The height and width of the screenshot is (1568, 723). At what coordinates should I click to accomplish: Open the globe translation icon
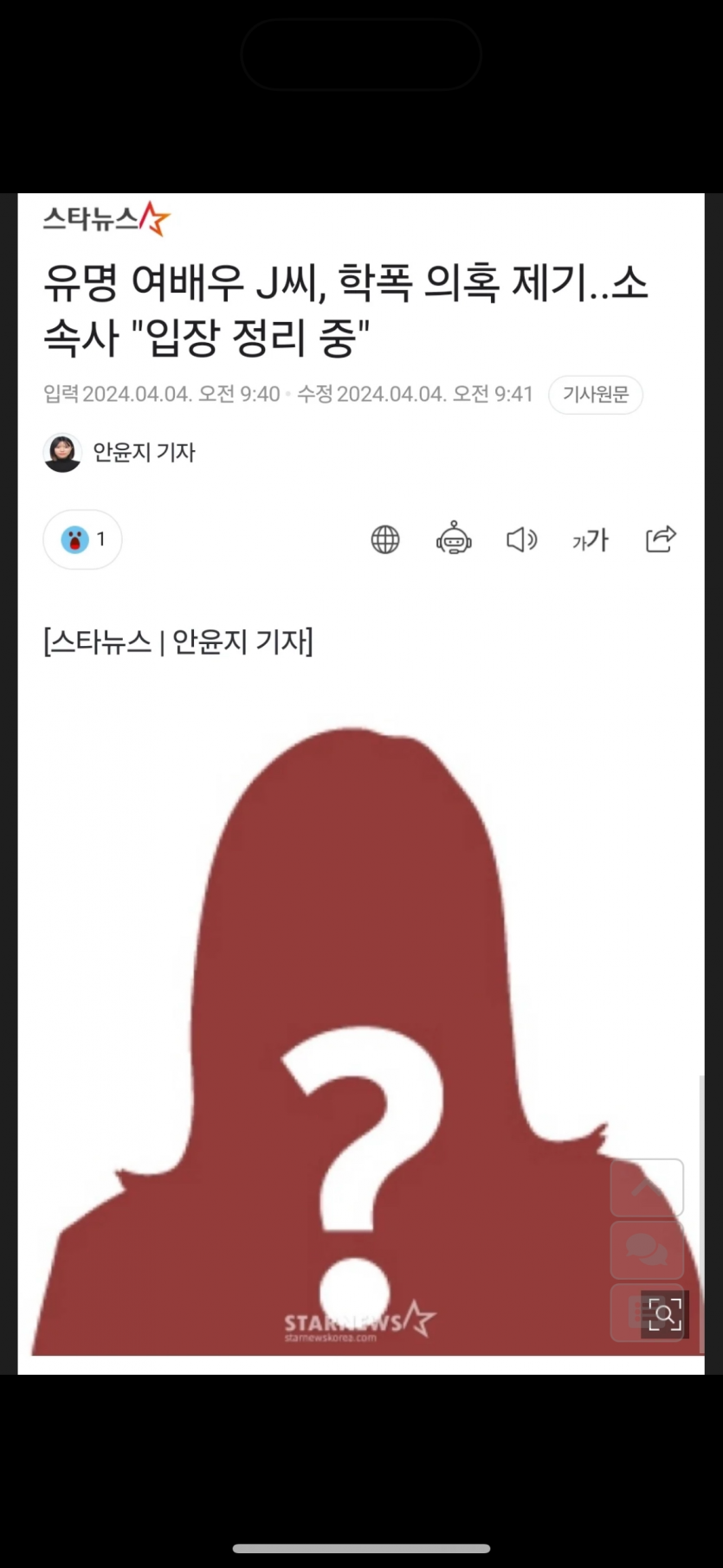point(385,539)
